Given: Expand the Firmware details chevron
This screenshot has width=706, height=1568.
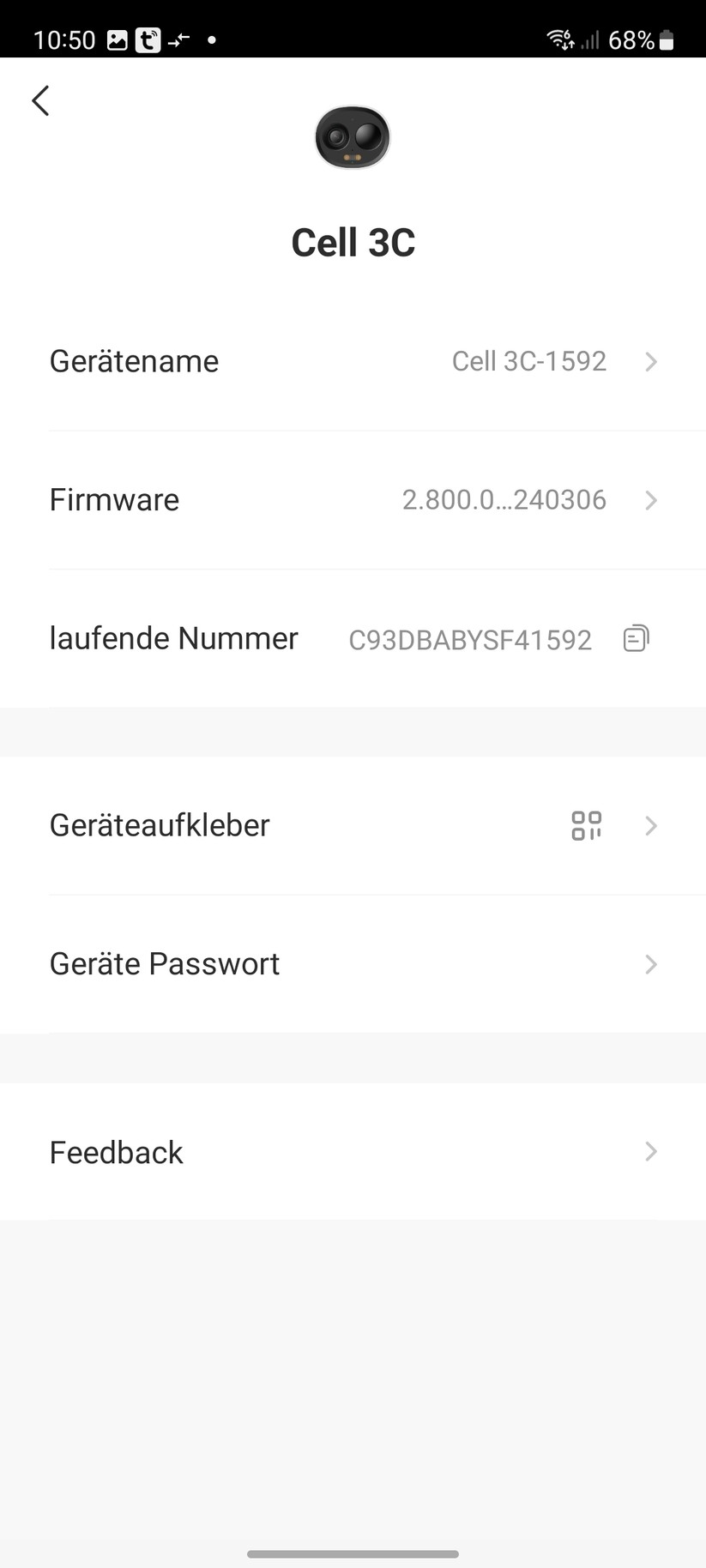Looking at the screenshot, I should coord(650,500).
